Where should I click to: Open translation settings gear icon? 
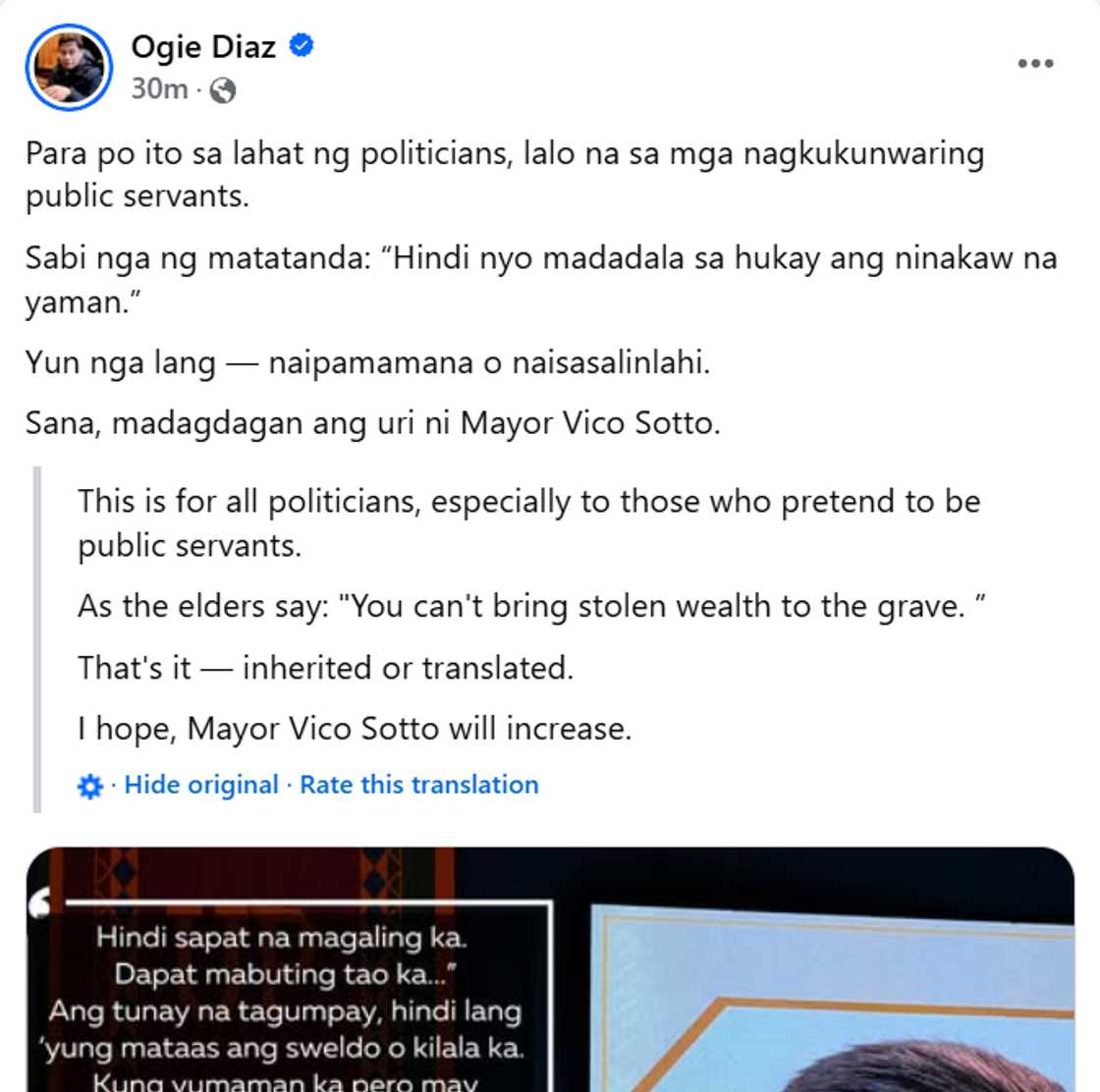[90, 787]
